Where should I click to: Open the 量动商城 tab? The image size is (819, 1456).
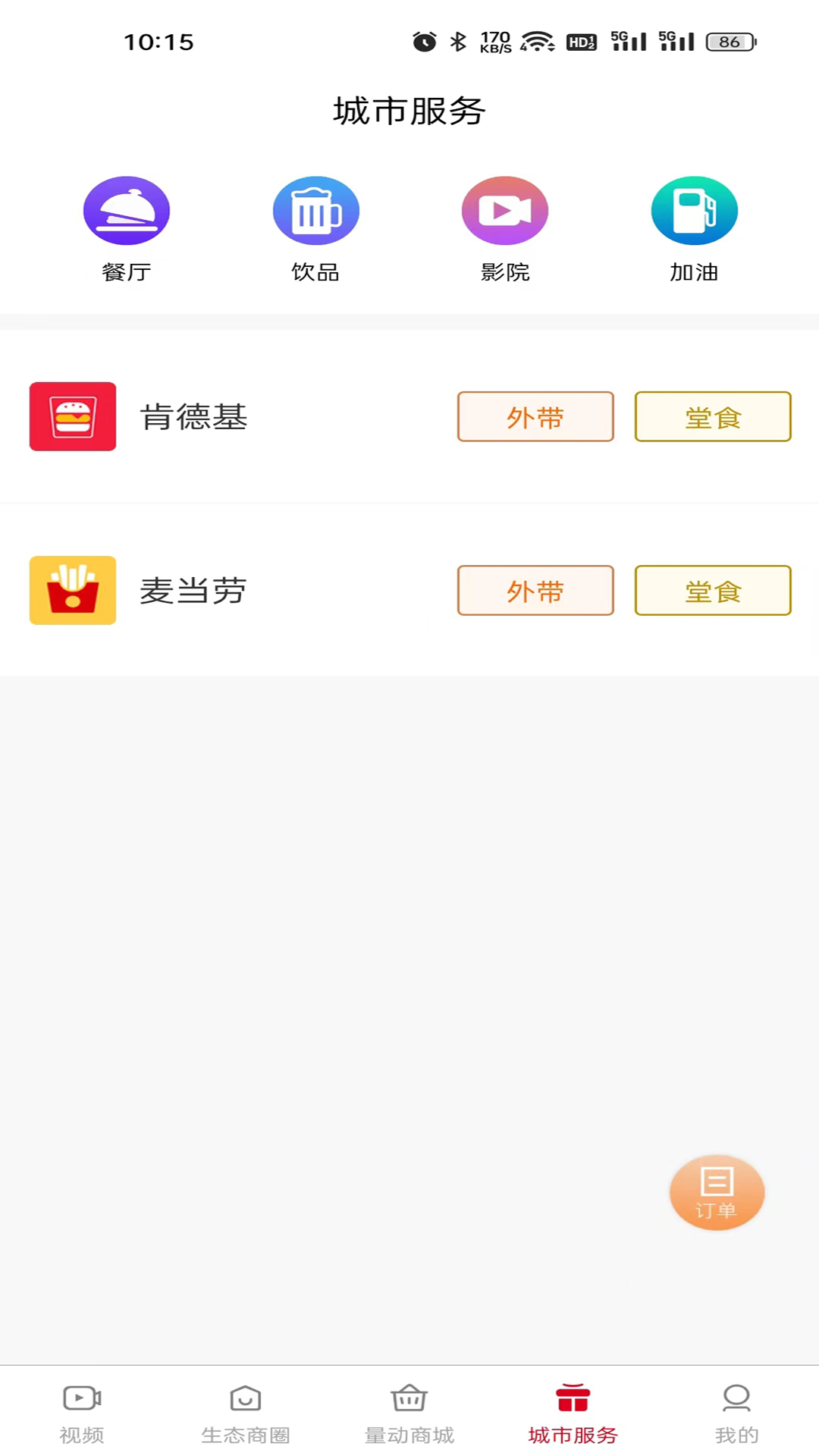[409, 1414]
